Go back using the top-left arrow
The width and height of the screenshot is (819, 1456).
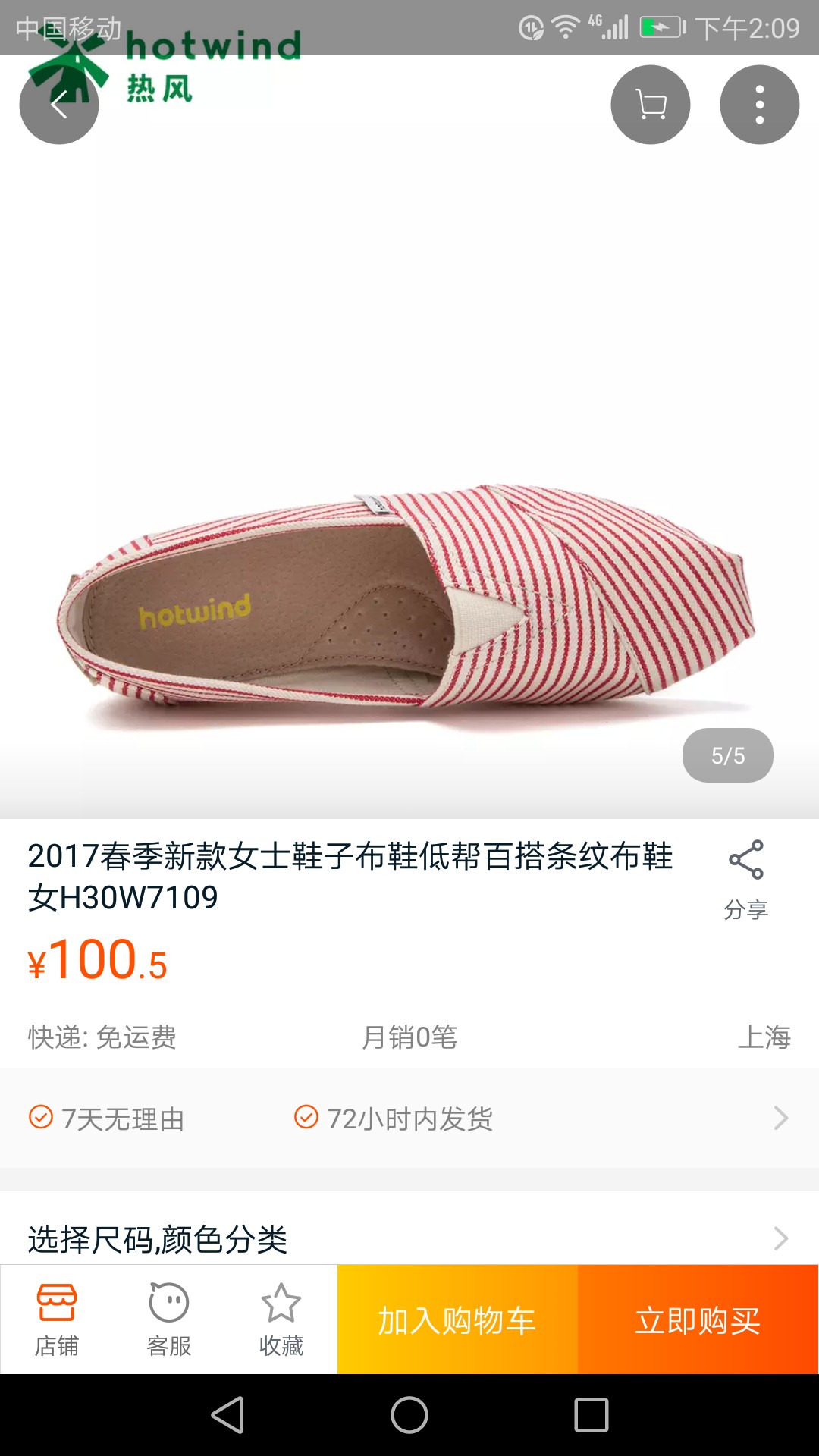[59, 105]
